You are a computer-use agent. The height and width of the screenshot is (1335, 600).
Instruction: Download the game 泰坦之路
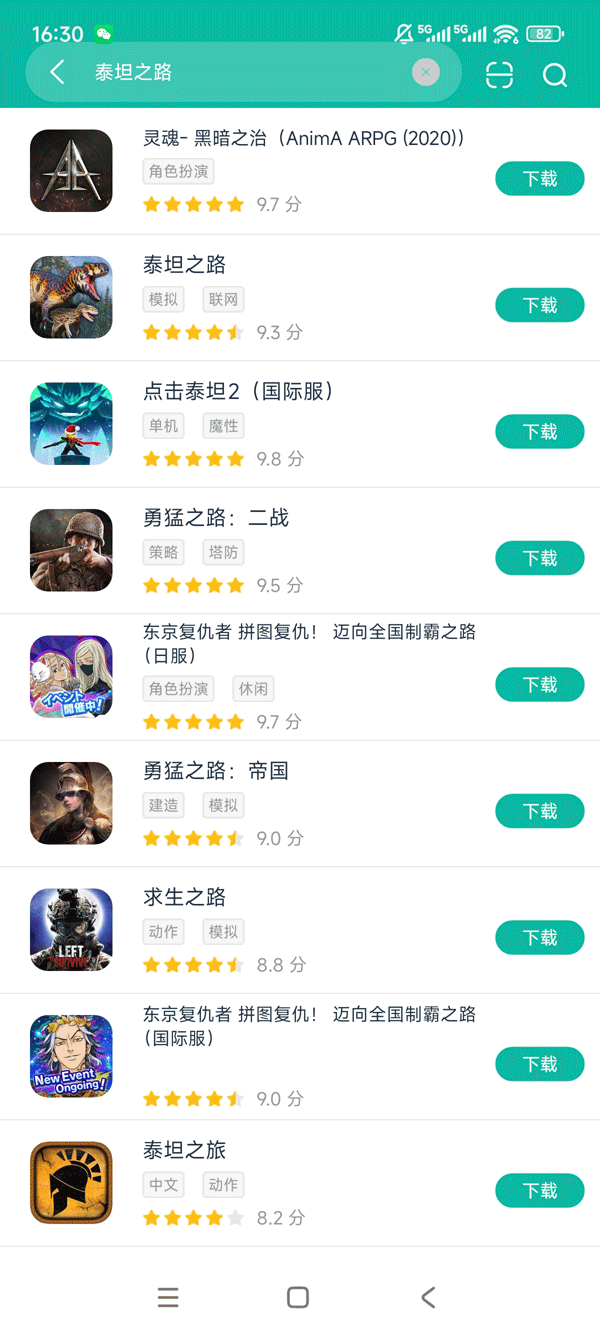[x=539, y=305]
